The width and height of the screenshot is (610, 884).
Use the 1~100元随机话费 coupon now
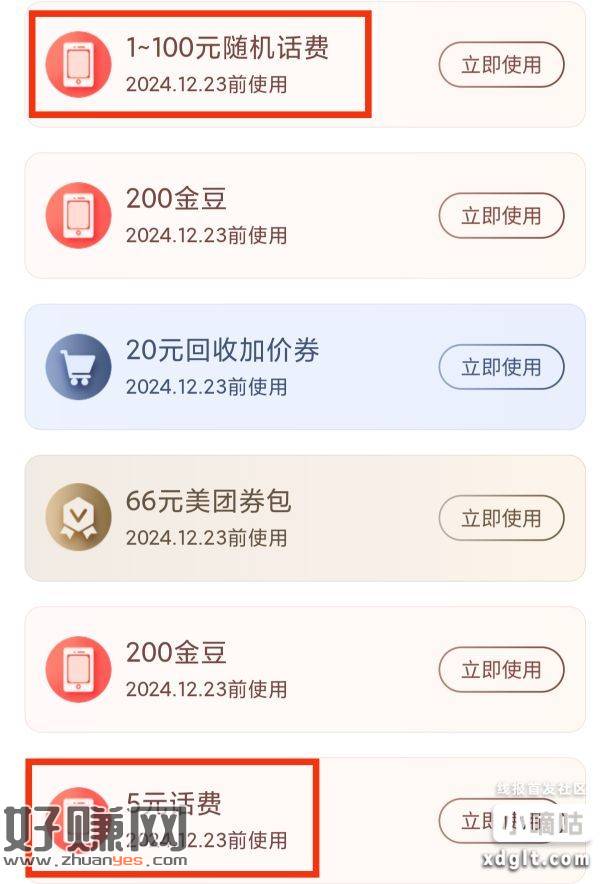(501, 65)
